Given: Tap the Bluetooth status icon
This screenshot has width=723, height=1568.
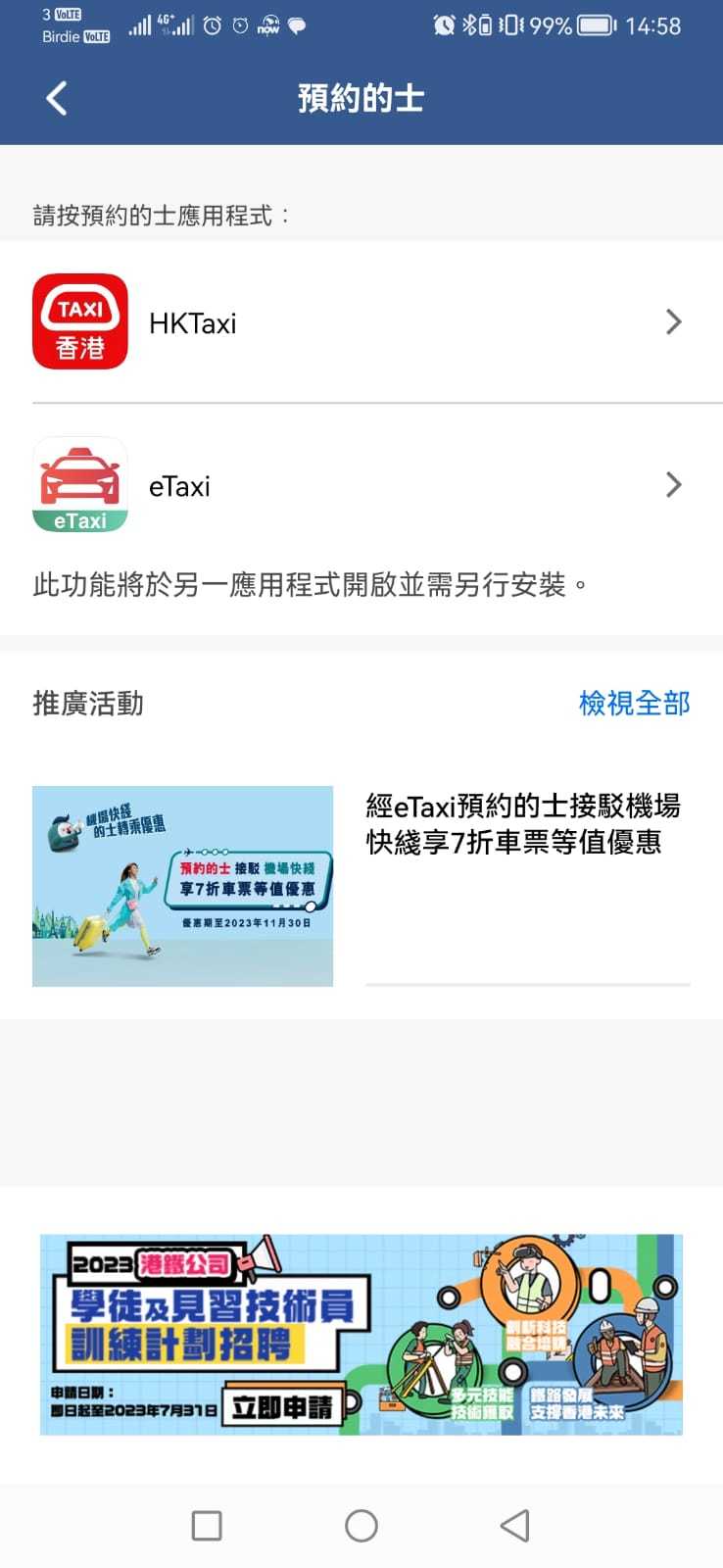Looking at the screenshot, I should [470, 25].
